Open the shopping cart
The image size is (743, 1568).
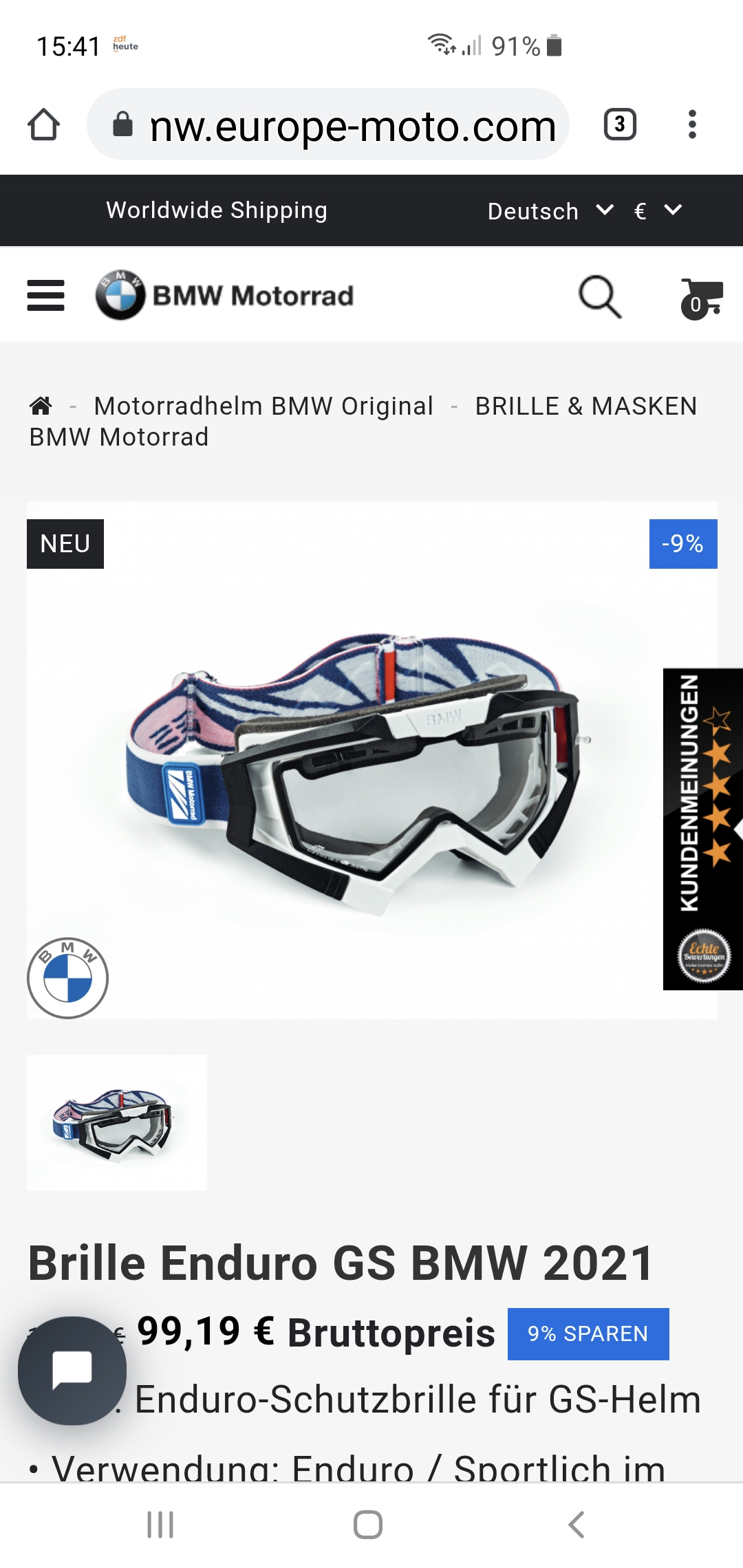coord(701,298)
